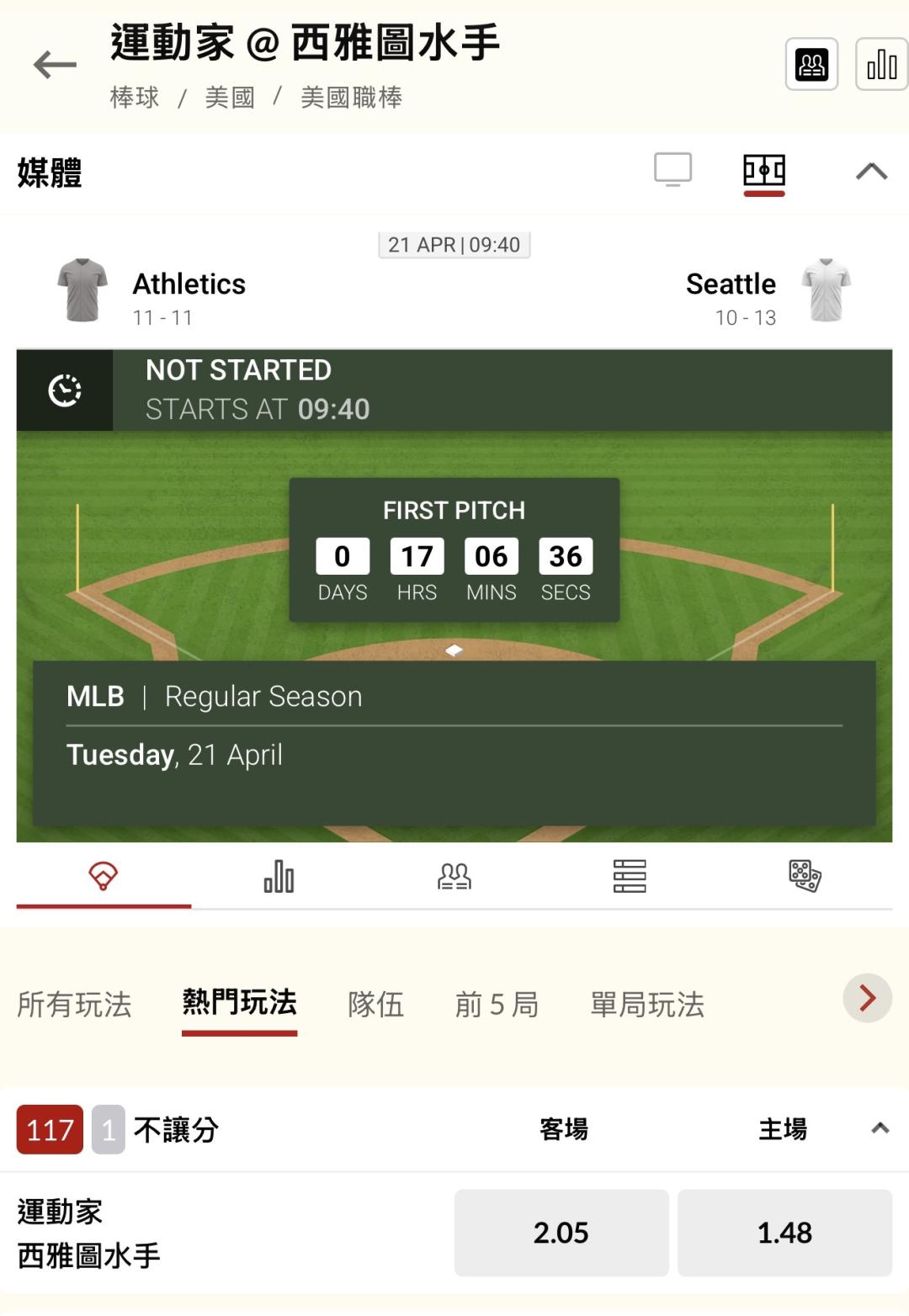Bet on 運動家 away odds 2.05
This screenshot has width=909, height=1316.
tap(561, 1233)
